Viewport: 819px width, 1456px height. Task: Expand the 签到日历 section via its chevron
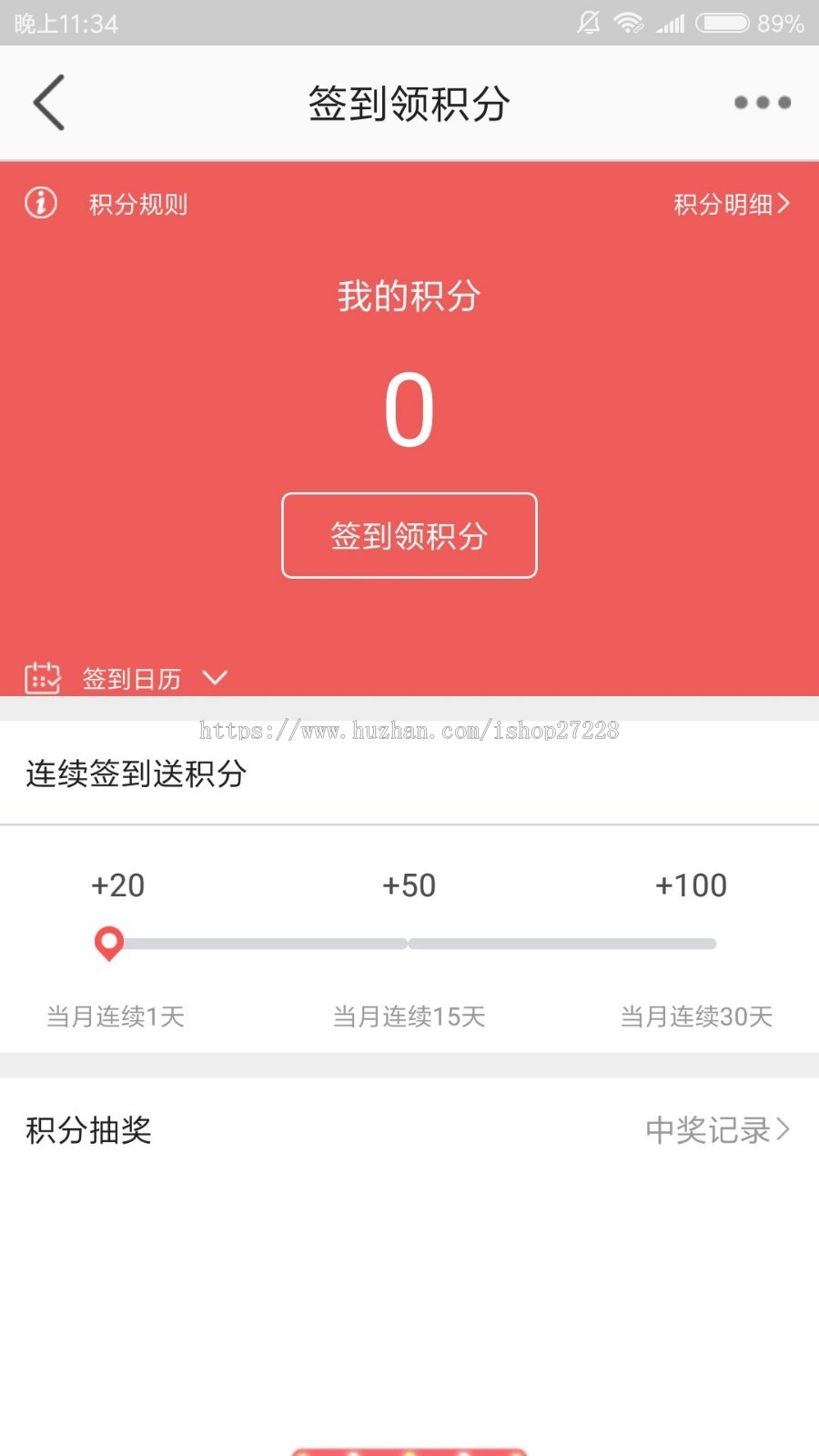[x=216, y=679]
